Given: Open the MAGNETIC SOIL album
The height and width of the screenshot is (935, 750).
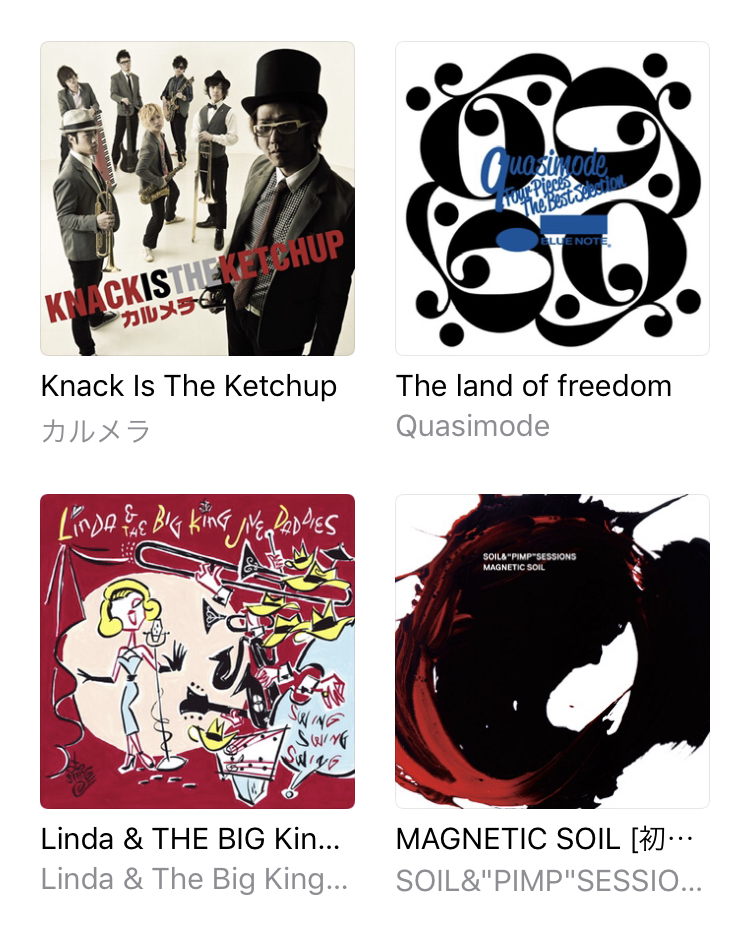Looking at the screenshot, I should pos(552,651).
